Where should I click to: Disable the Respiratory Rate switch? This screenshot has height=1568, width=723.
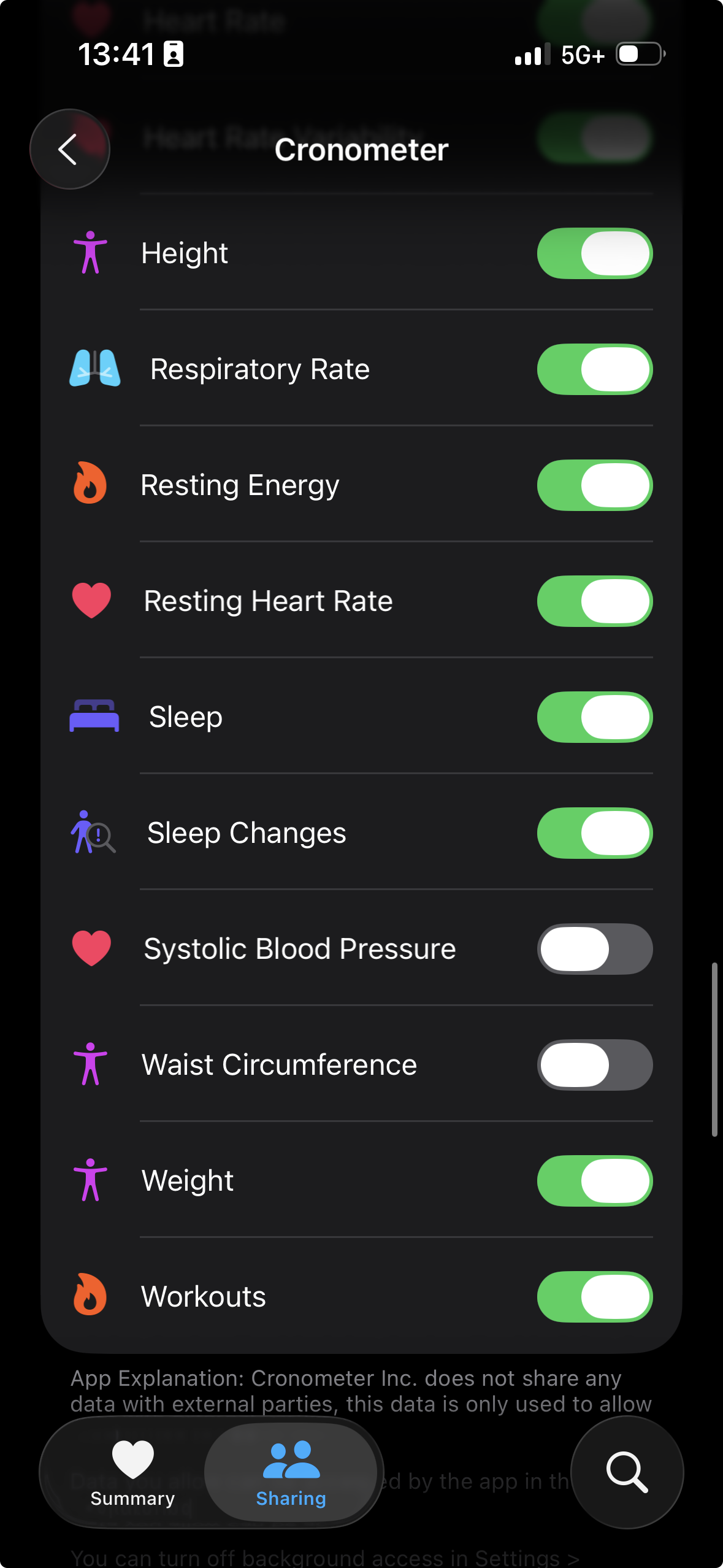coord(594,369)
